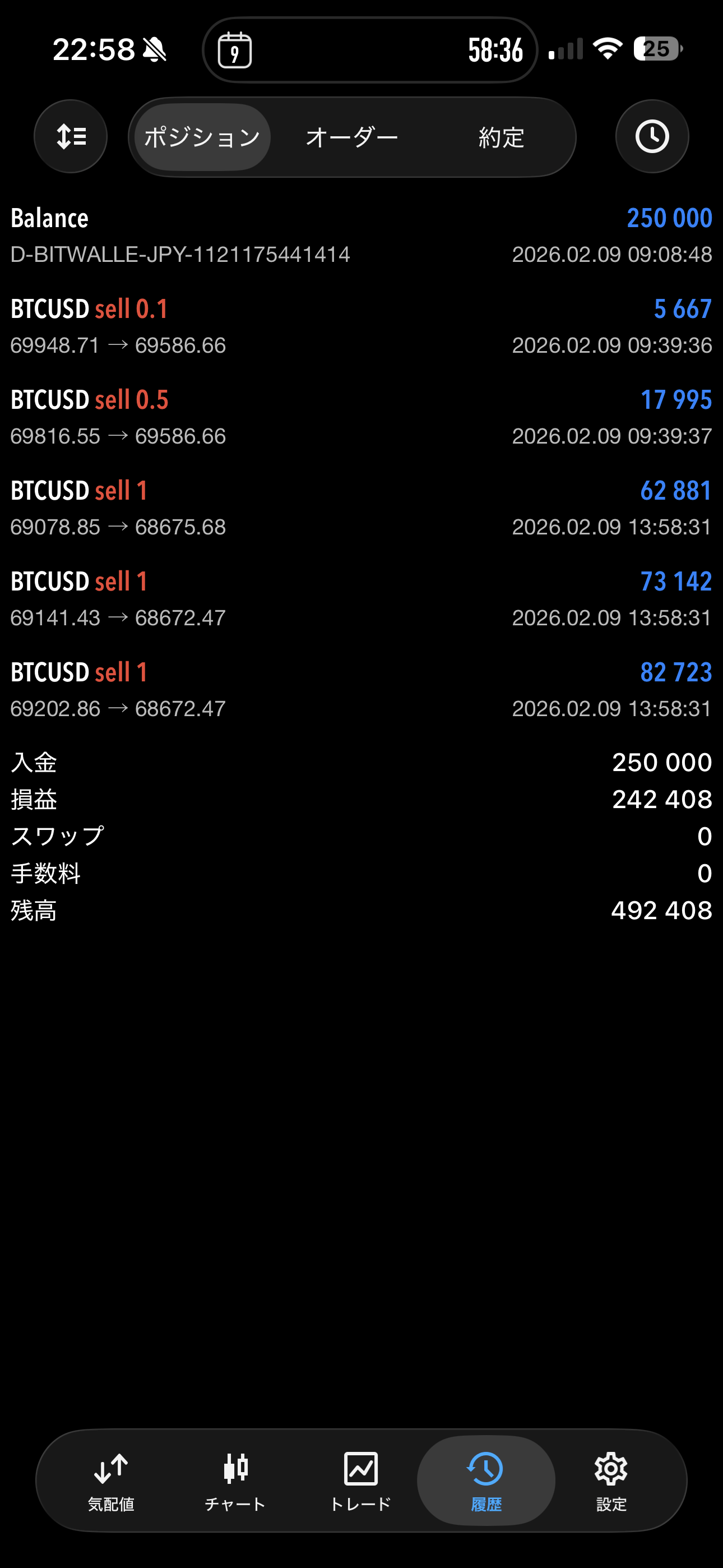Viewport: 723px width, 1568px height.
Task: Open the Balance 250 000 deposit entry
Action: tap(361, 235)
